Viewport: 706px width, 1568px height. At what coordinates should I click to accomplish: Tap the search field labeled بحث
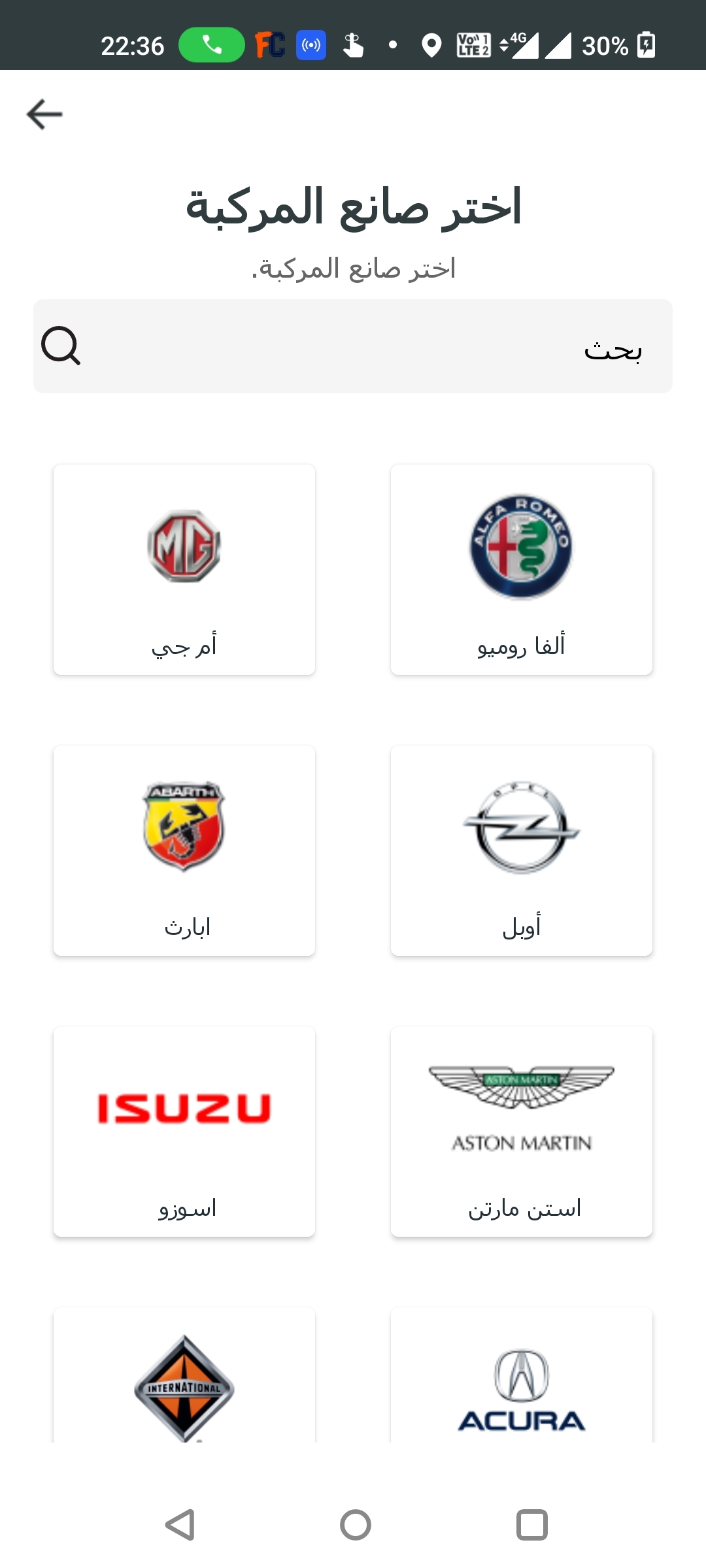pyautogui.click(x=353, y=346)
